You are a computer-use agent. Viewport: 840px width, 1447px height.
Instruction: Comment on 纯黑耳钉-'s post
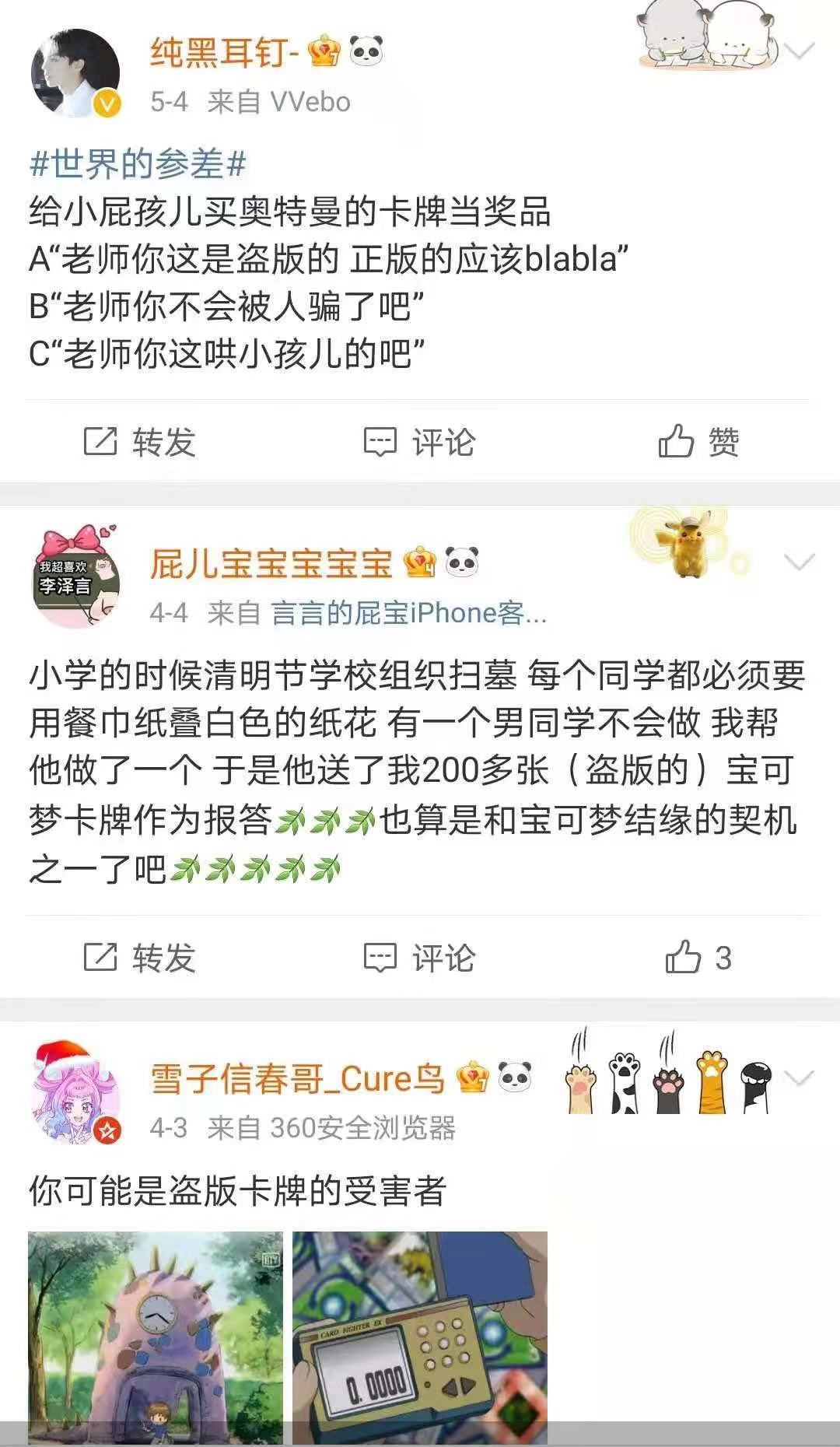420,442
